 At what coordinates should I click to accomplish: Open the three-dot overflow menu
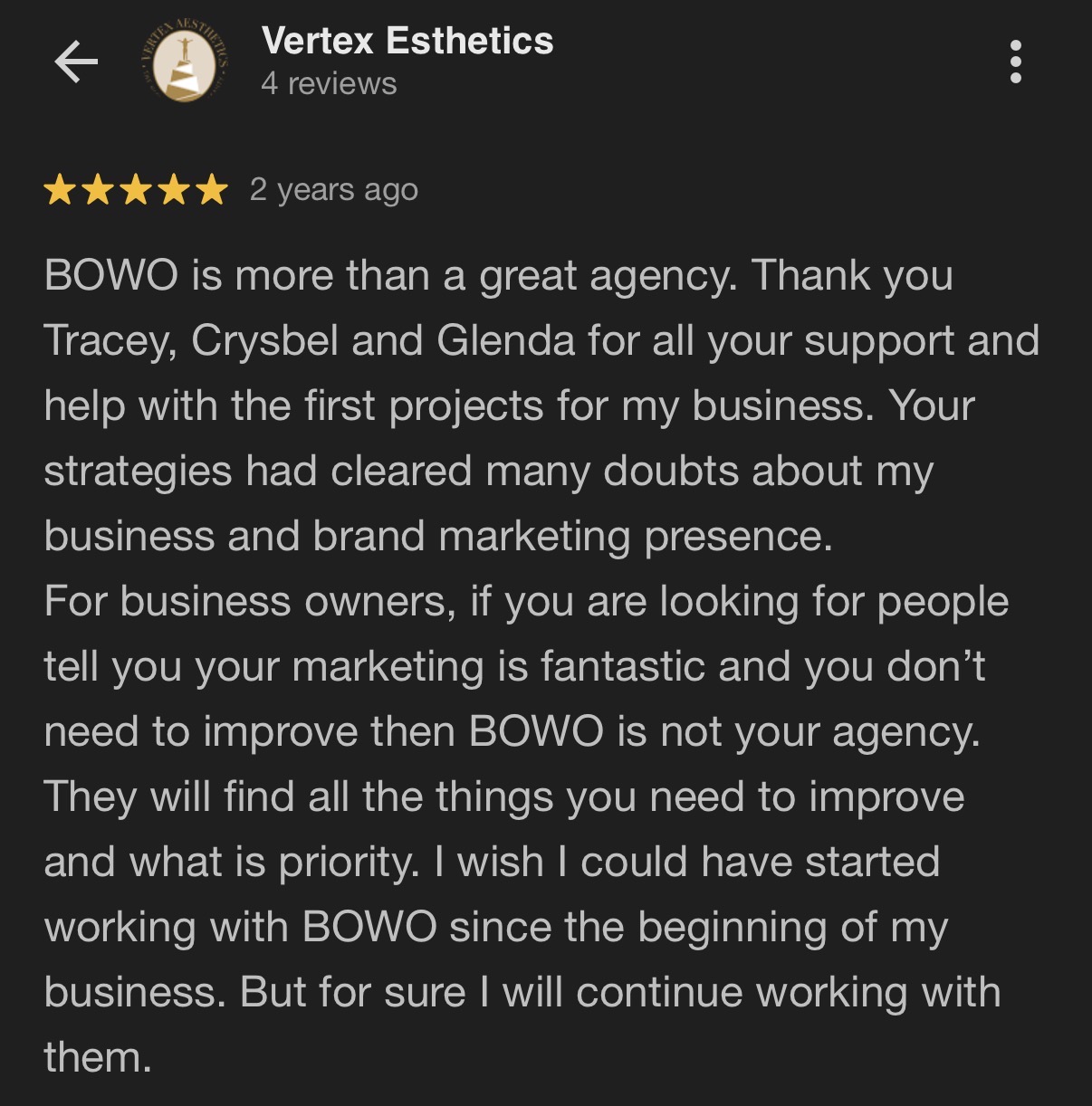pos(1015,62)
